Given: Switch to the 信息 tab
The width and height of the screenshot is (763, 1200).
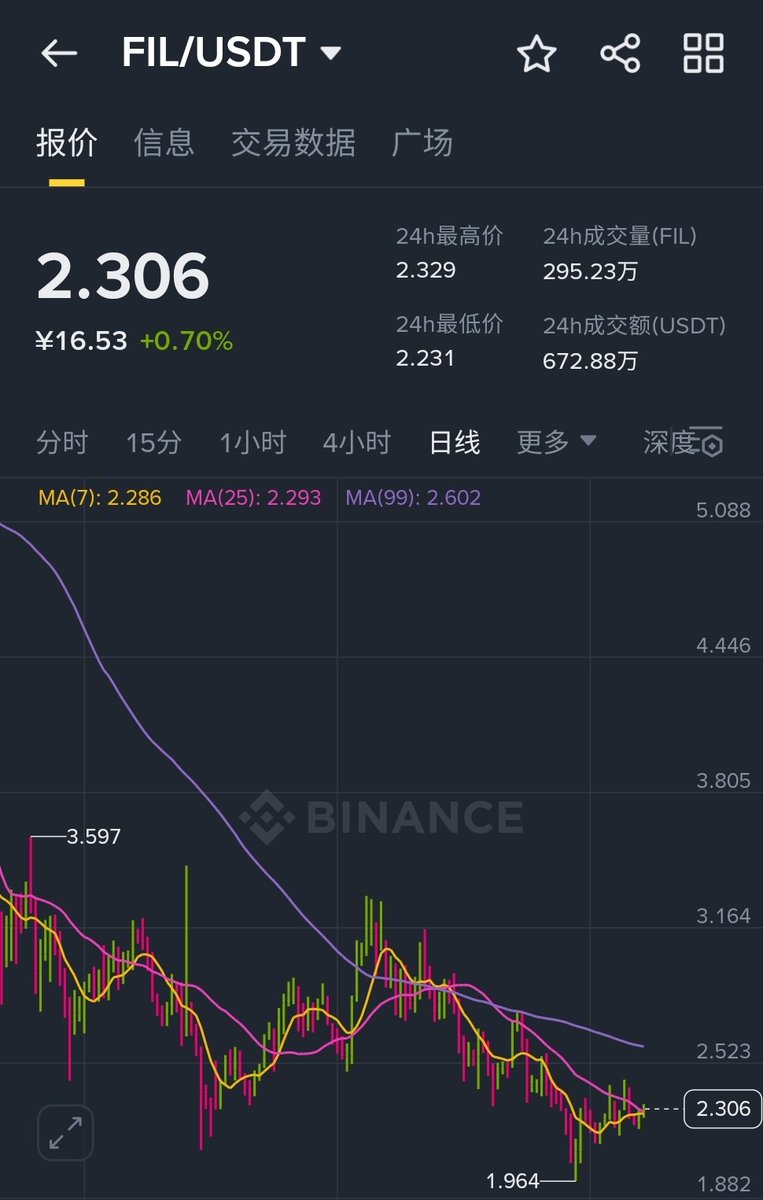Looking at the screenshot, I should click(164, 143).
